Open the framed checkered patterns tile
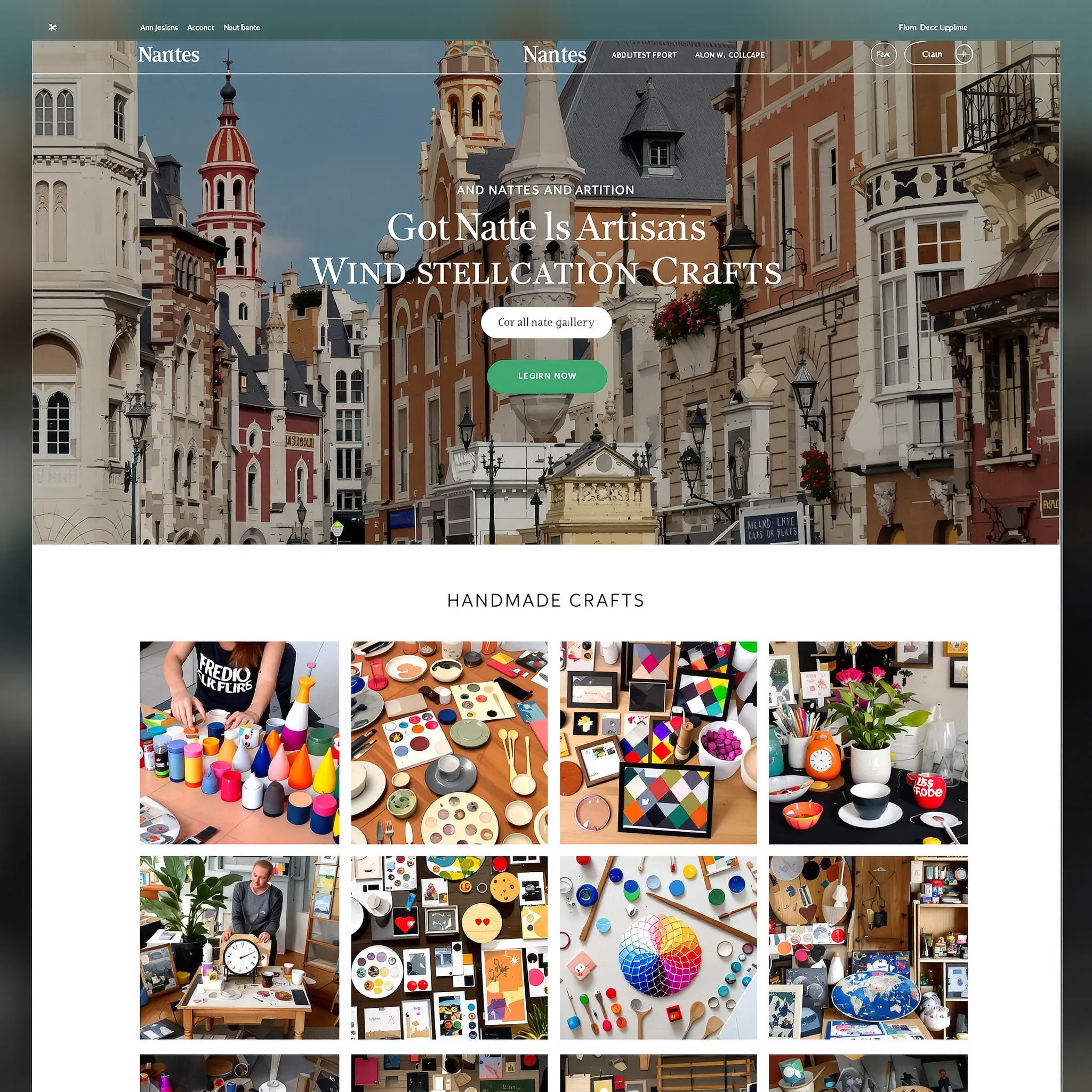The image size is (1092, 1092). pos(658,742)
